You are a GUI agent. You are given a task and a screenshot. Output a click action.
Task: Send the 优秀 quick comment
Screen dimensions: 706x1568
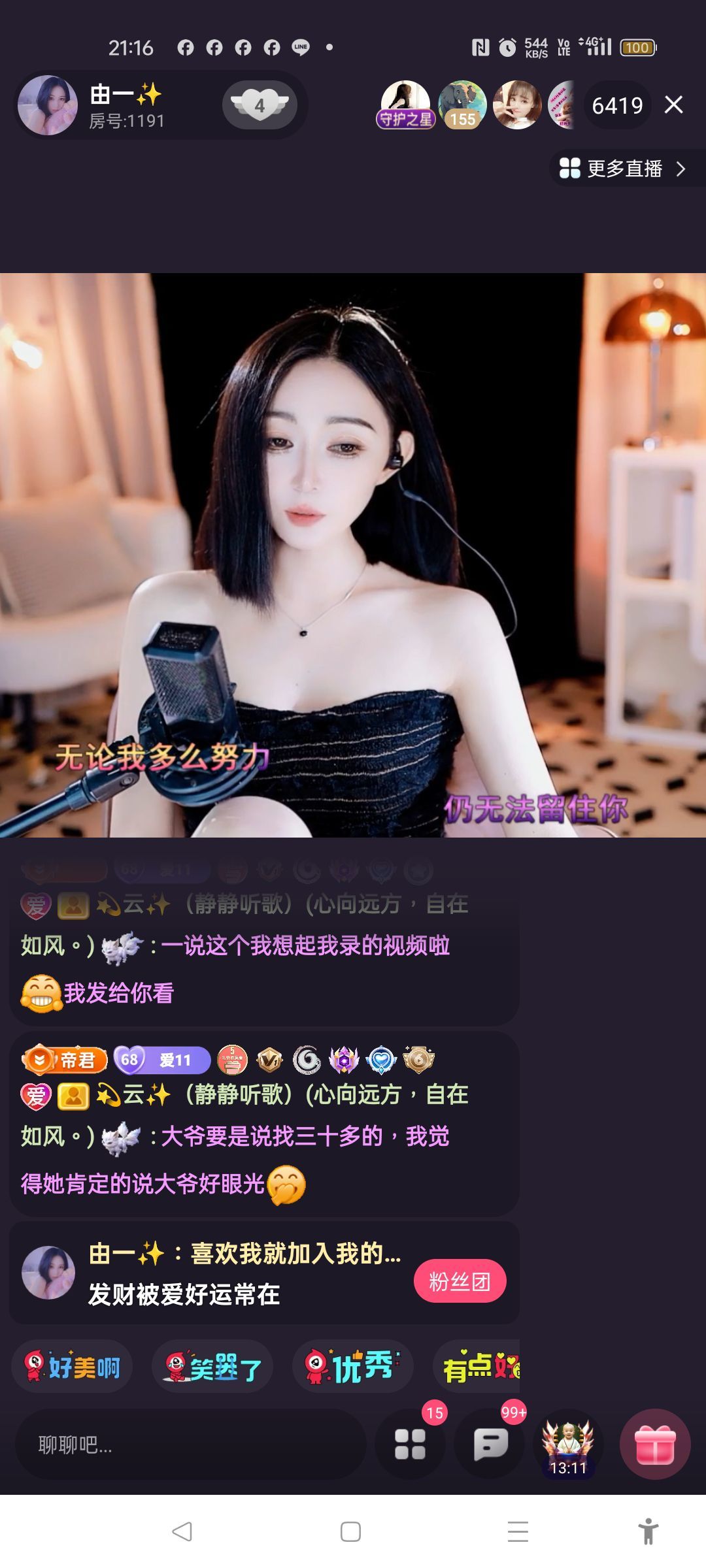[x=353, y=1366]
